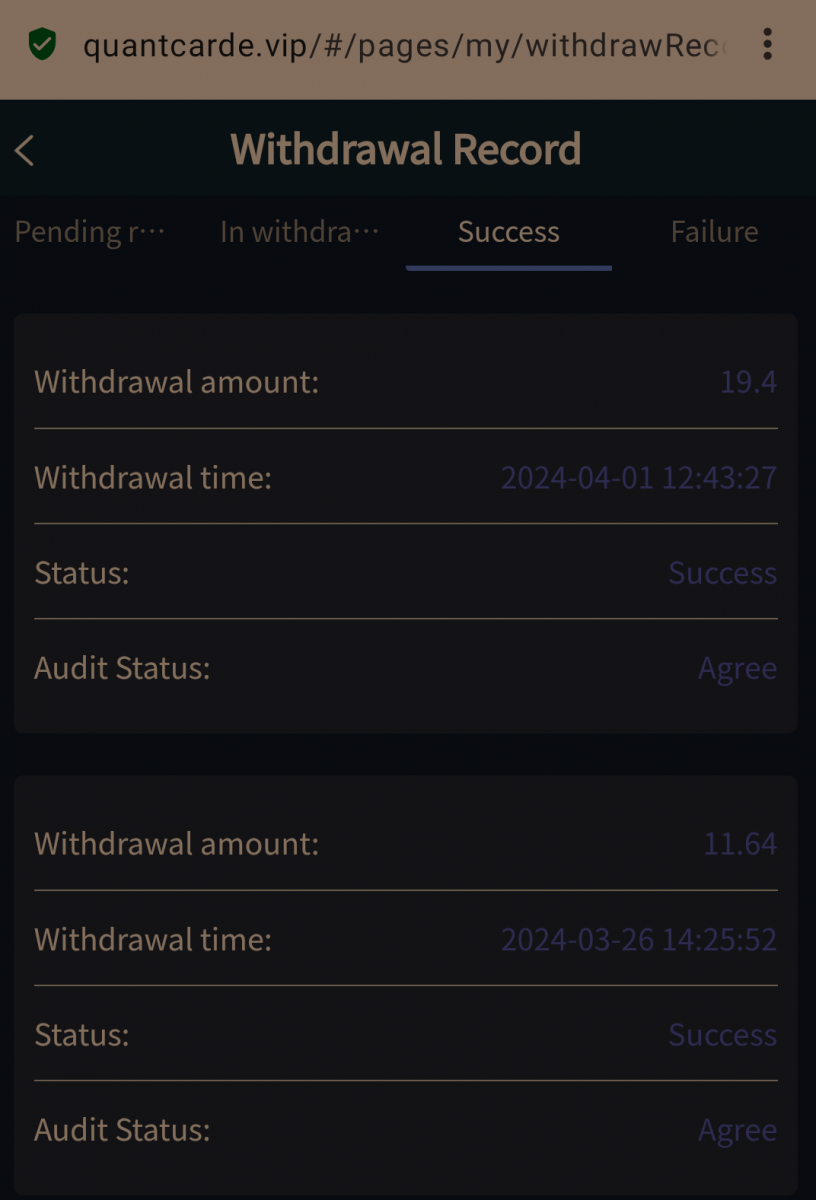Tap the quantcarde.vip address bar
816x1200 pixels.
click(x=400, y=45)
